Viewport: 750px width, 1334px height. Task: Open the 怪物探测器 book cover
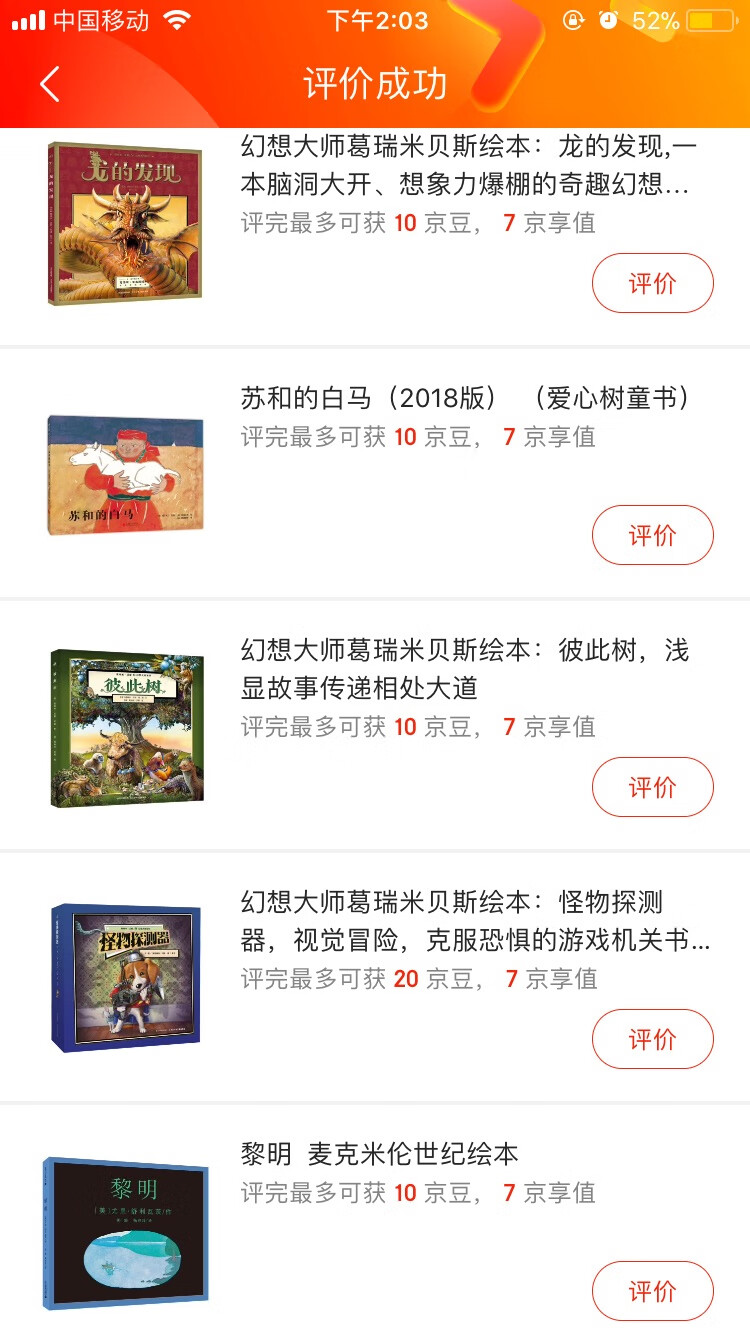126,978
